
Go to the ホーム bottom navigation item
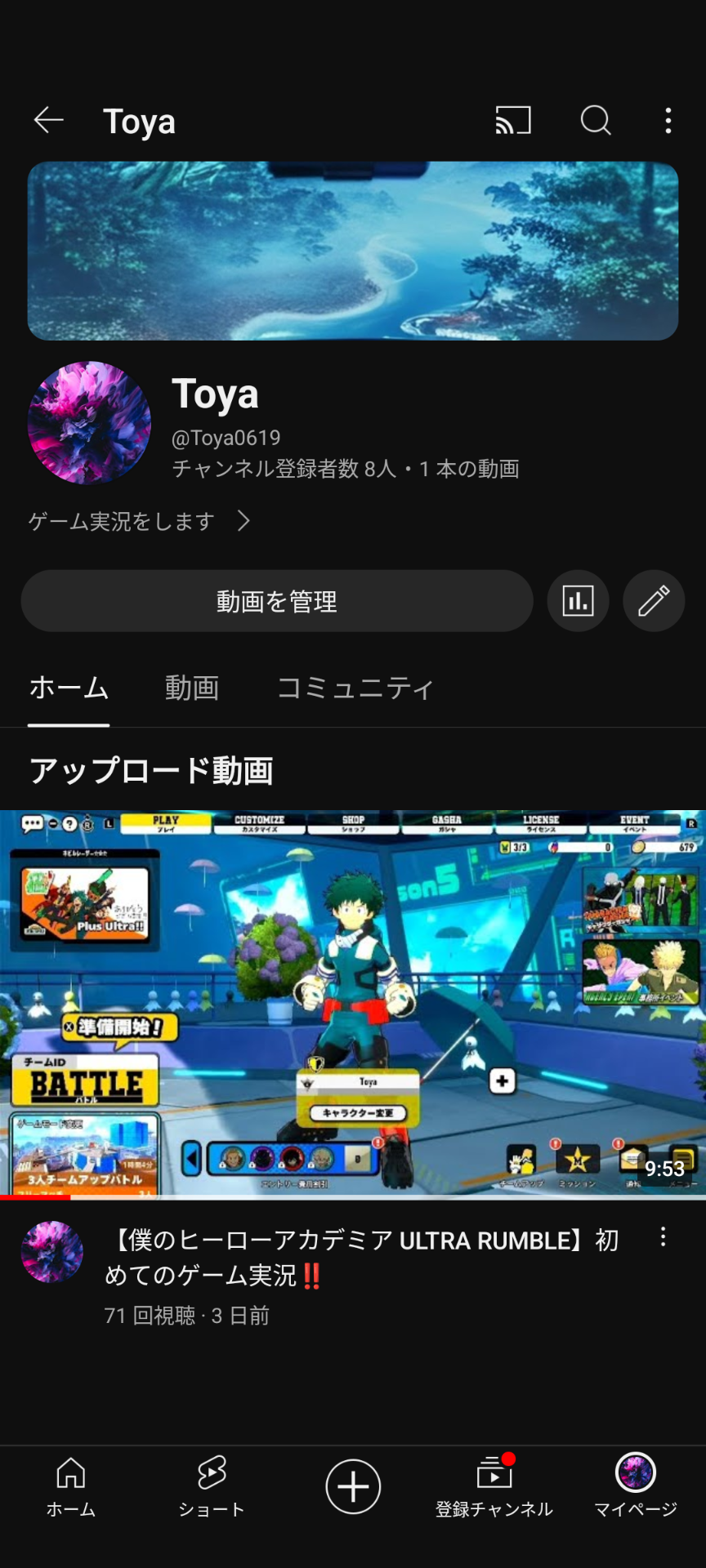tap(70, 1486)
